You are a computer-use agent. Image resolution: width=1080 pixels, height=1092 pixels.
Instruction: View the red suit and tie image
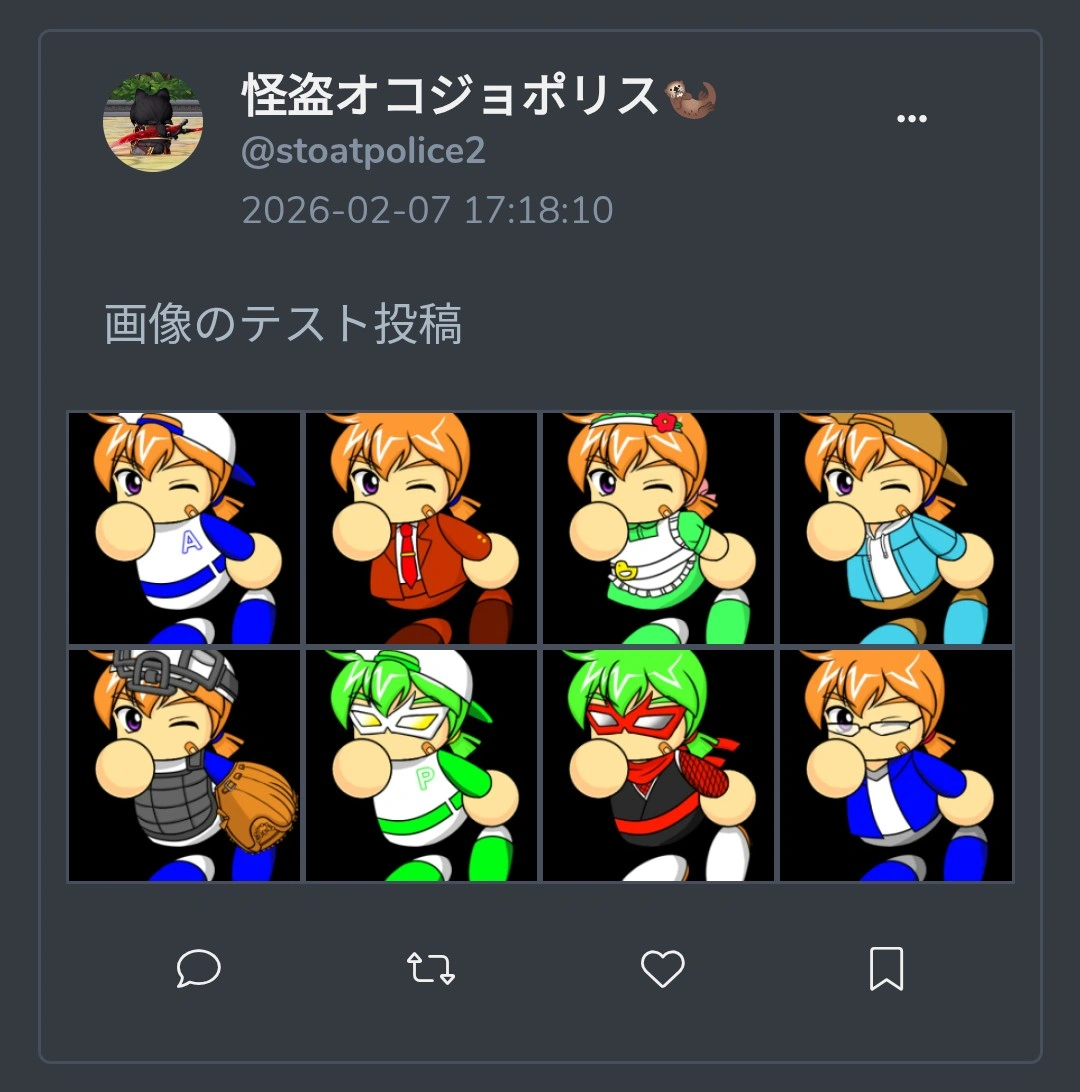(421, 528)
